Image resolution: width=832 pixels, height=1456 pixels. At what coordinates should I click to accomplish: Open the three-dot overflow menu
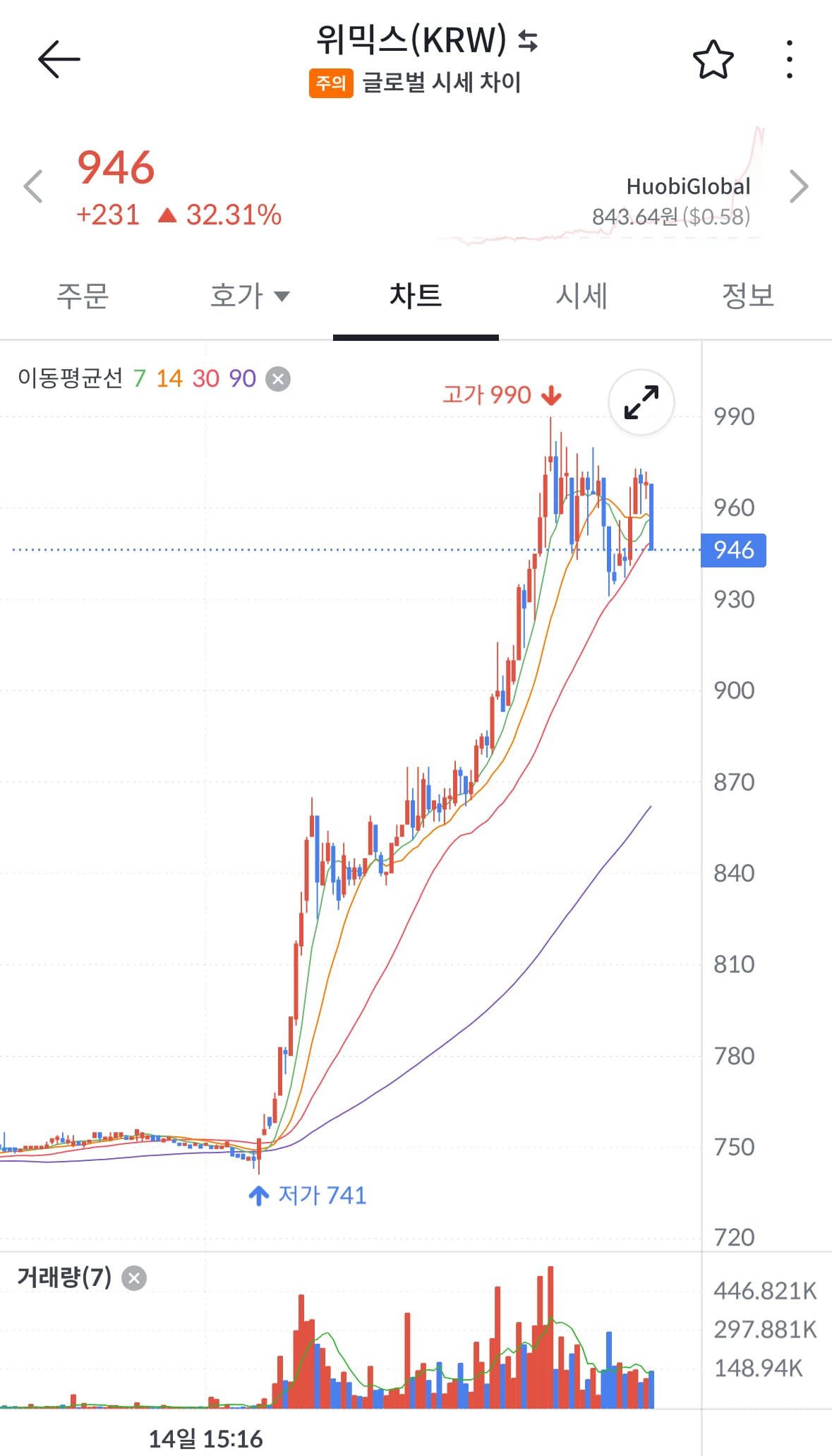point(789,59)
